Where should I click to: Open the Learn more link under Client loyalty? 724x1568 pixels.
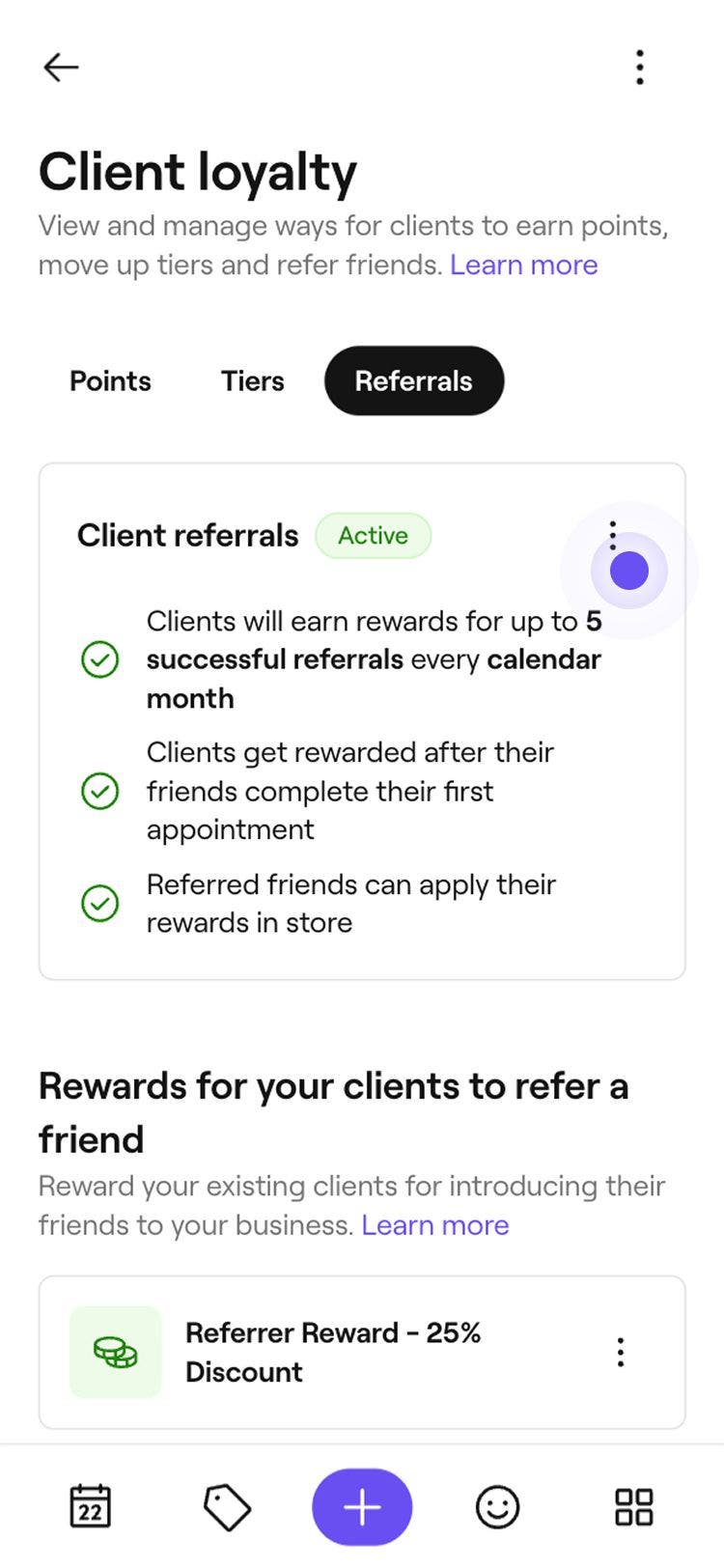(x=523, y=265)
